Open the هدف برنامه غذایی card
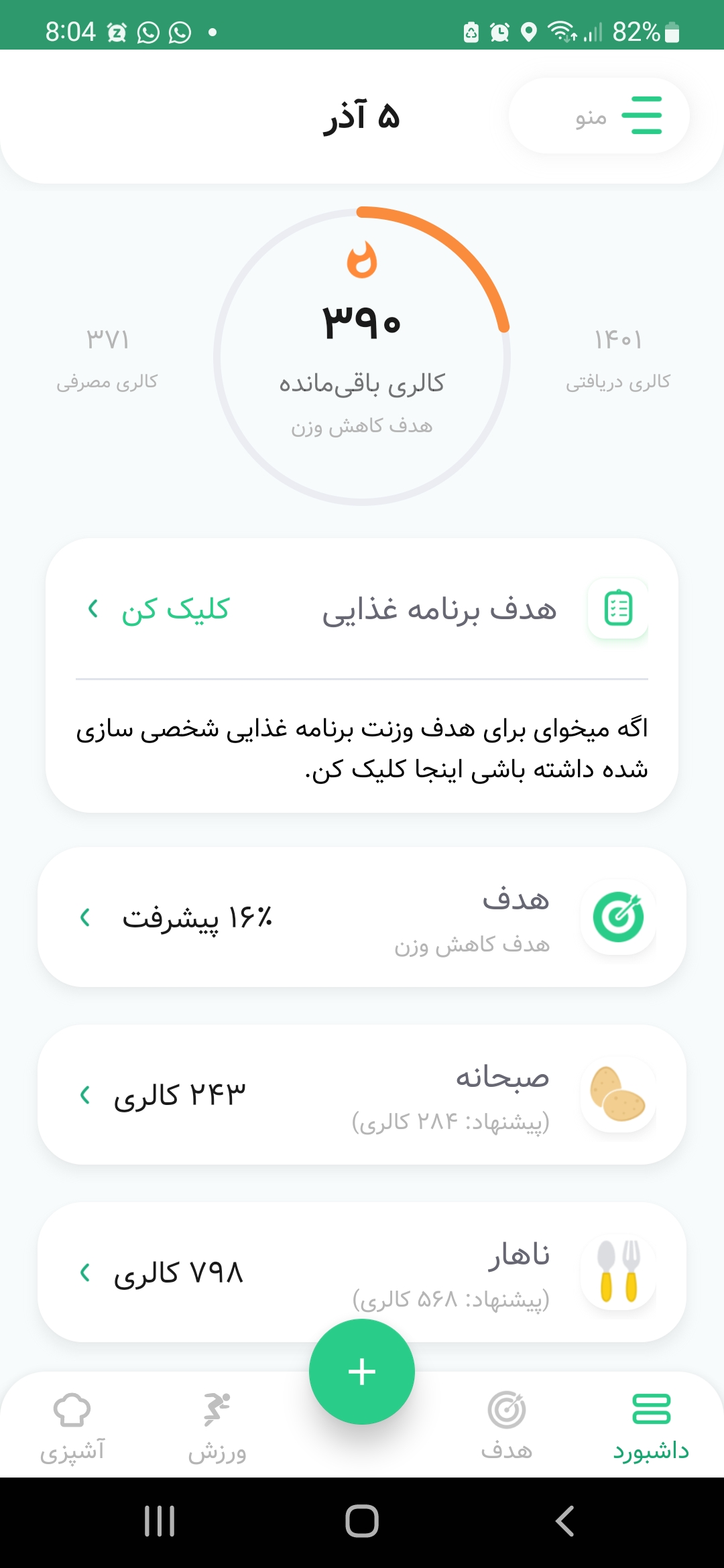 362,675
